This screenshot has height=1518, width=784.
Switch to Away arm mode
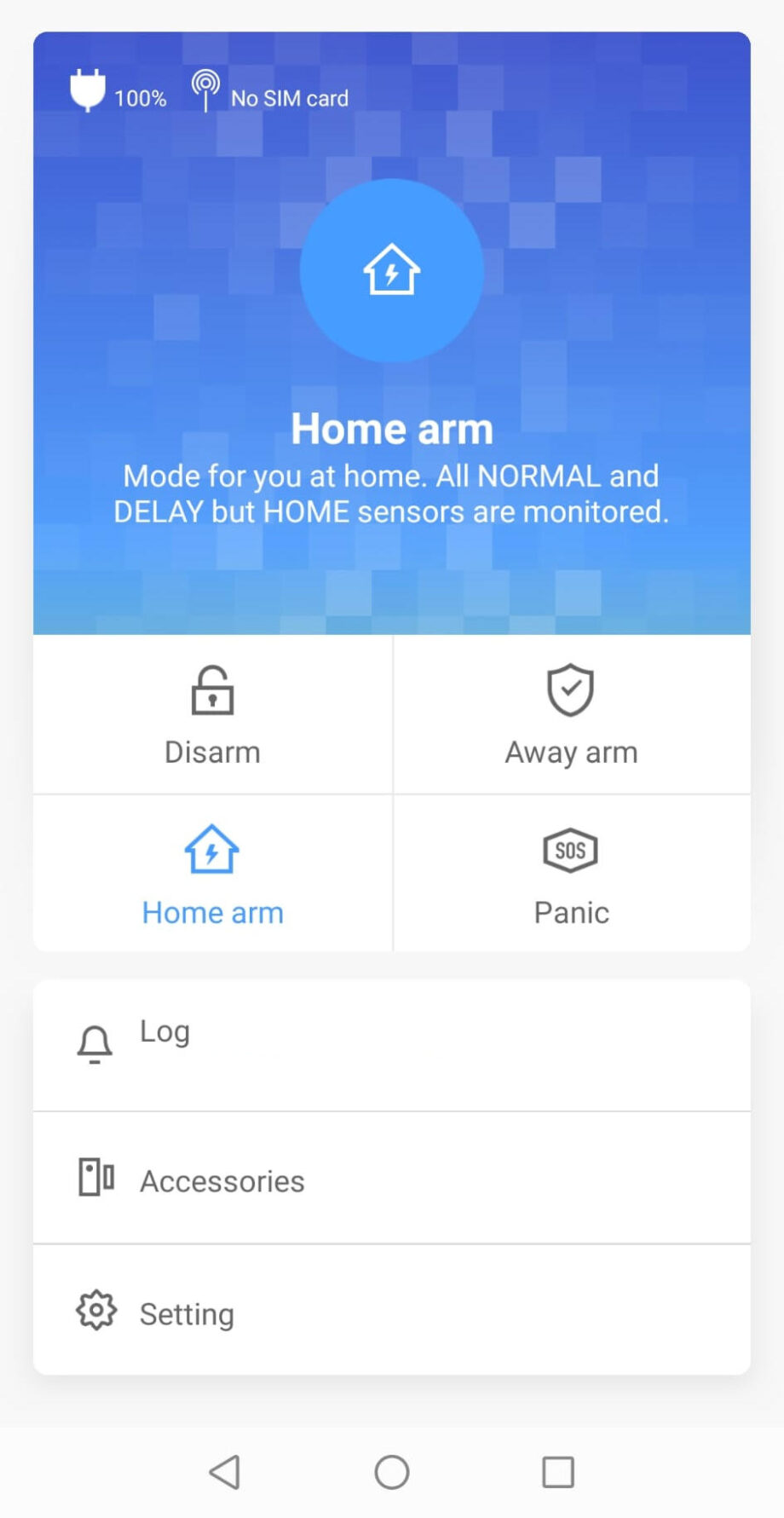[x=570, y=751]
